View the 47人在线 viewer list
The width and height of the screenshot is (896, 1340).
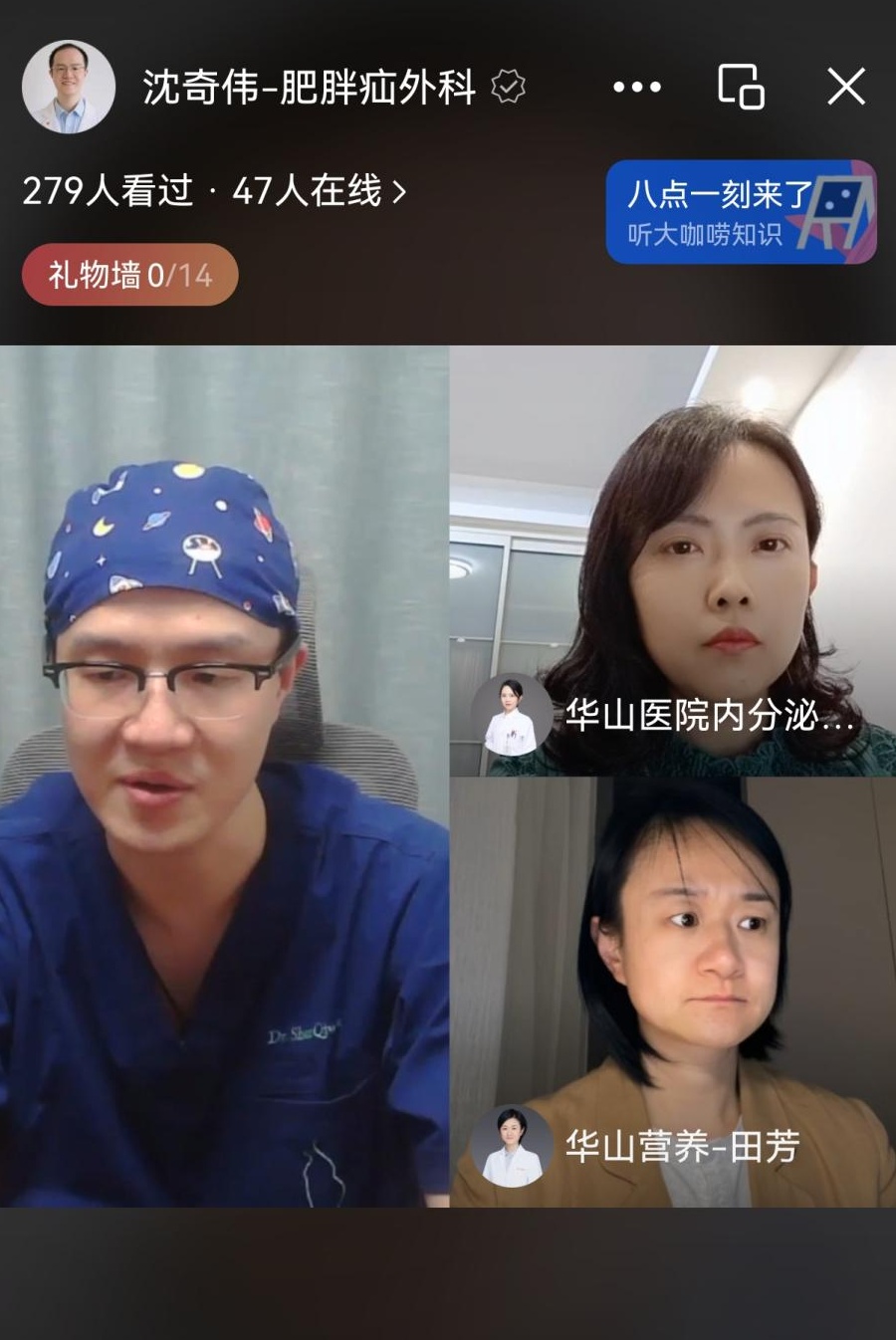[319, 190]
